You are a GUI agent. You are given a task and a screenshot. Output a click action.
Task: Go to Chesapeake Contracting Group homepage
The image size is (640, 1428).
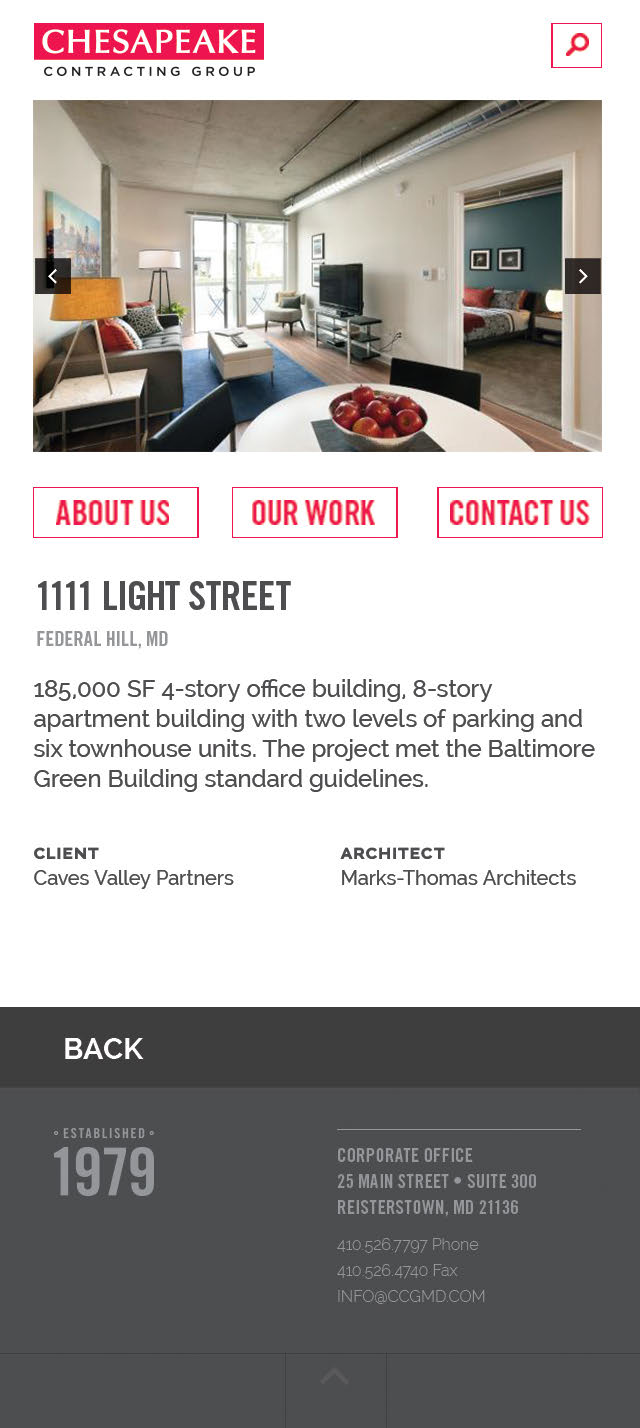pos(149,50)
